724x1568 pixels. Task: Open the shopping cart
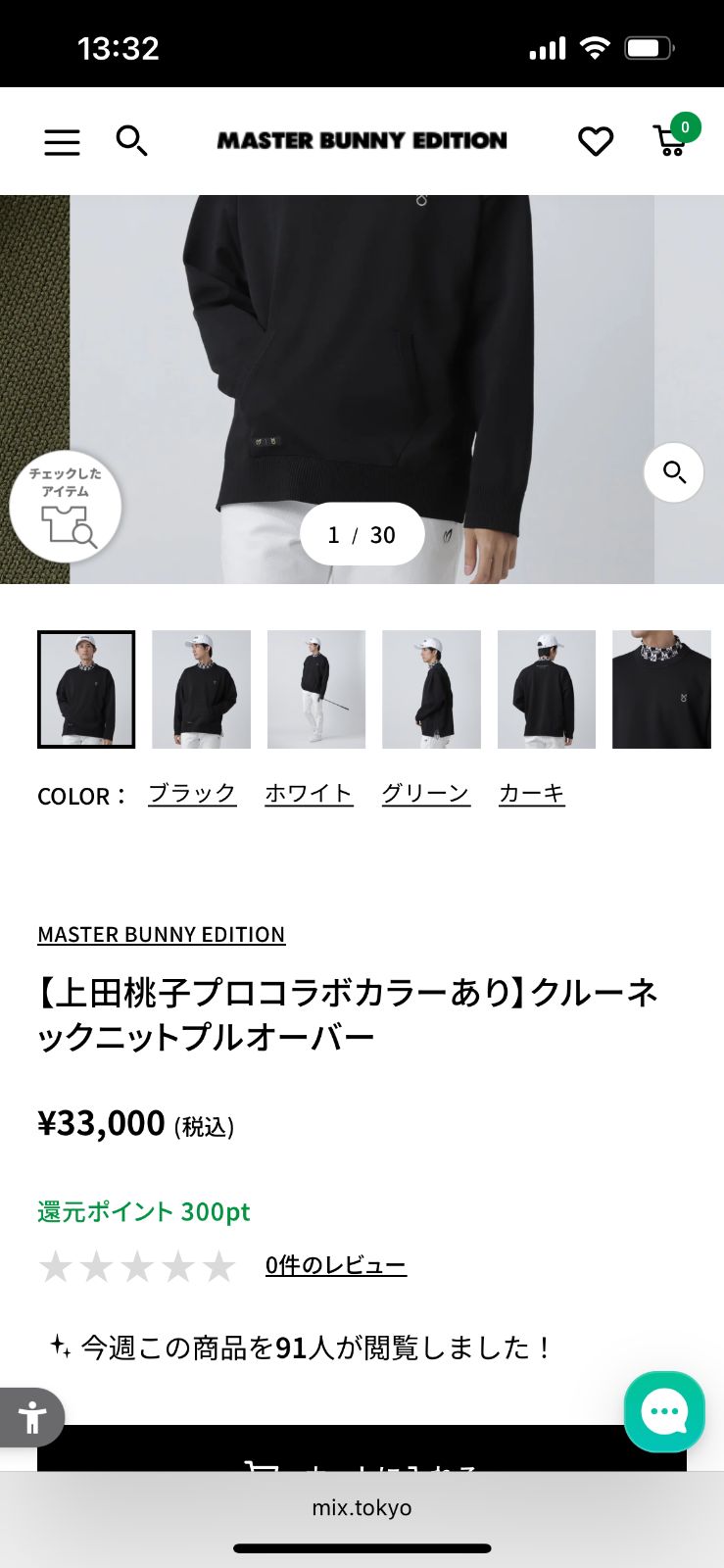(x=672, y=141)
